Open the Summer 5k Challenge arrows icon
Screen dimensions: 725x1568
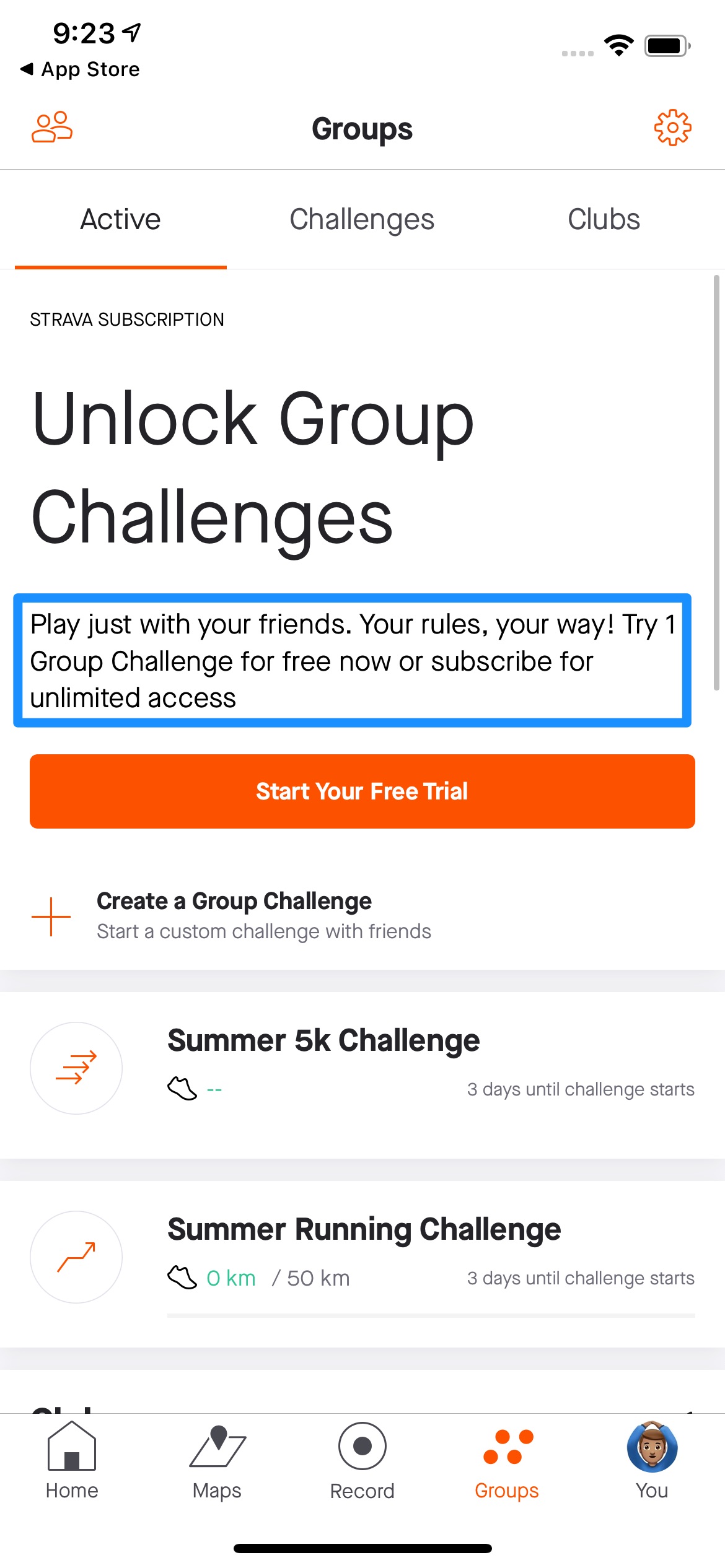coord(76,1068)
